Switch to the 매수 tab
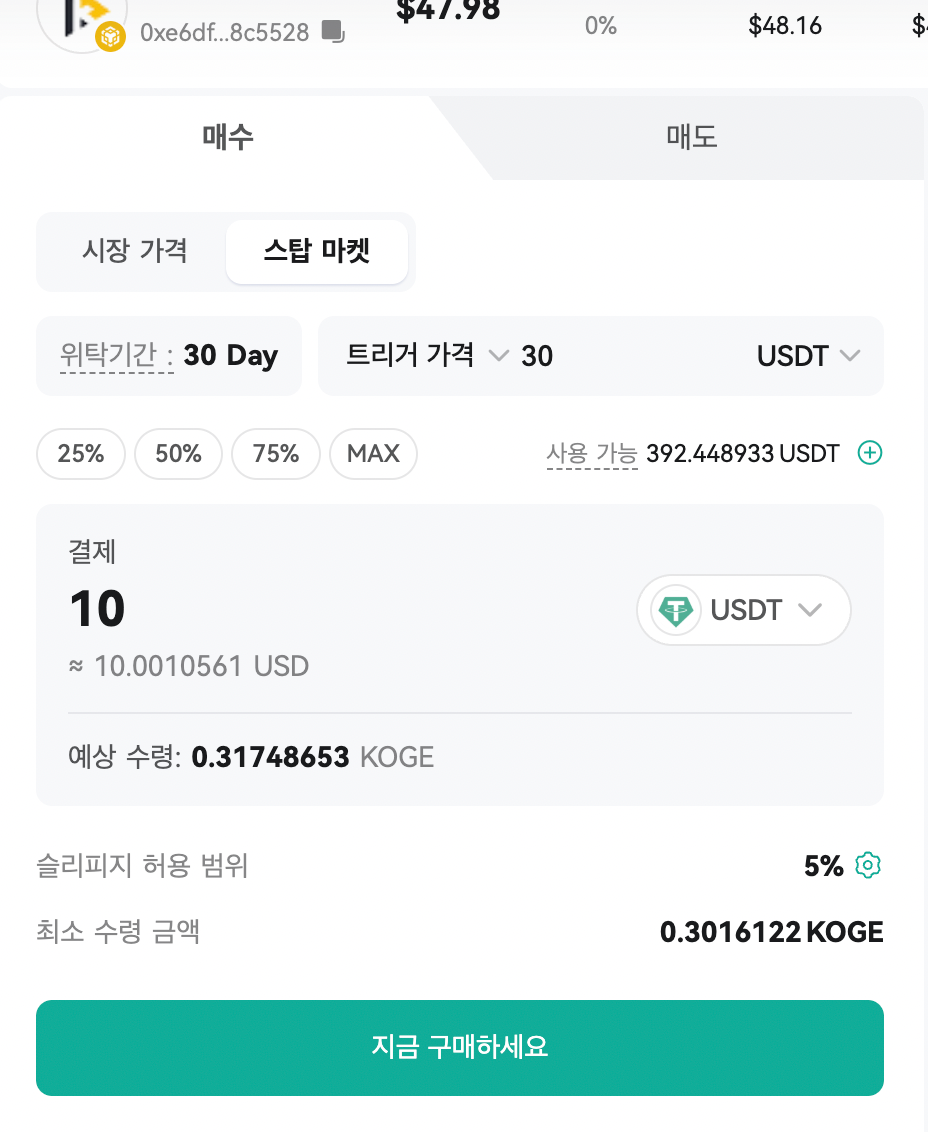This screenshot has height=1132, width=928. (226, 137)
